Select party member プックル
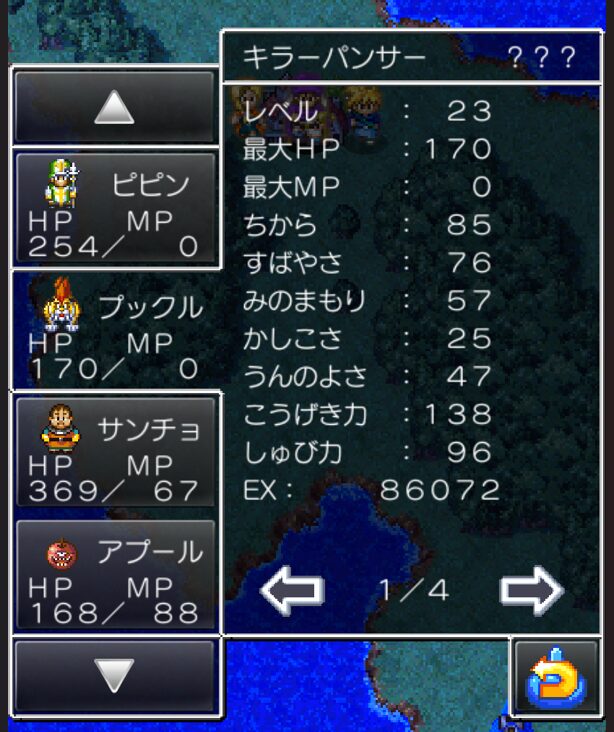This screenshot has height=732, width=614. [114, 330]
